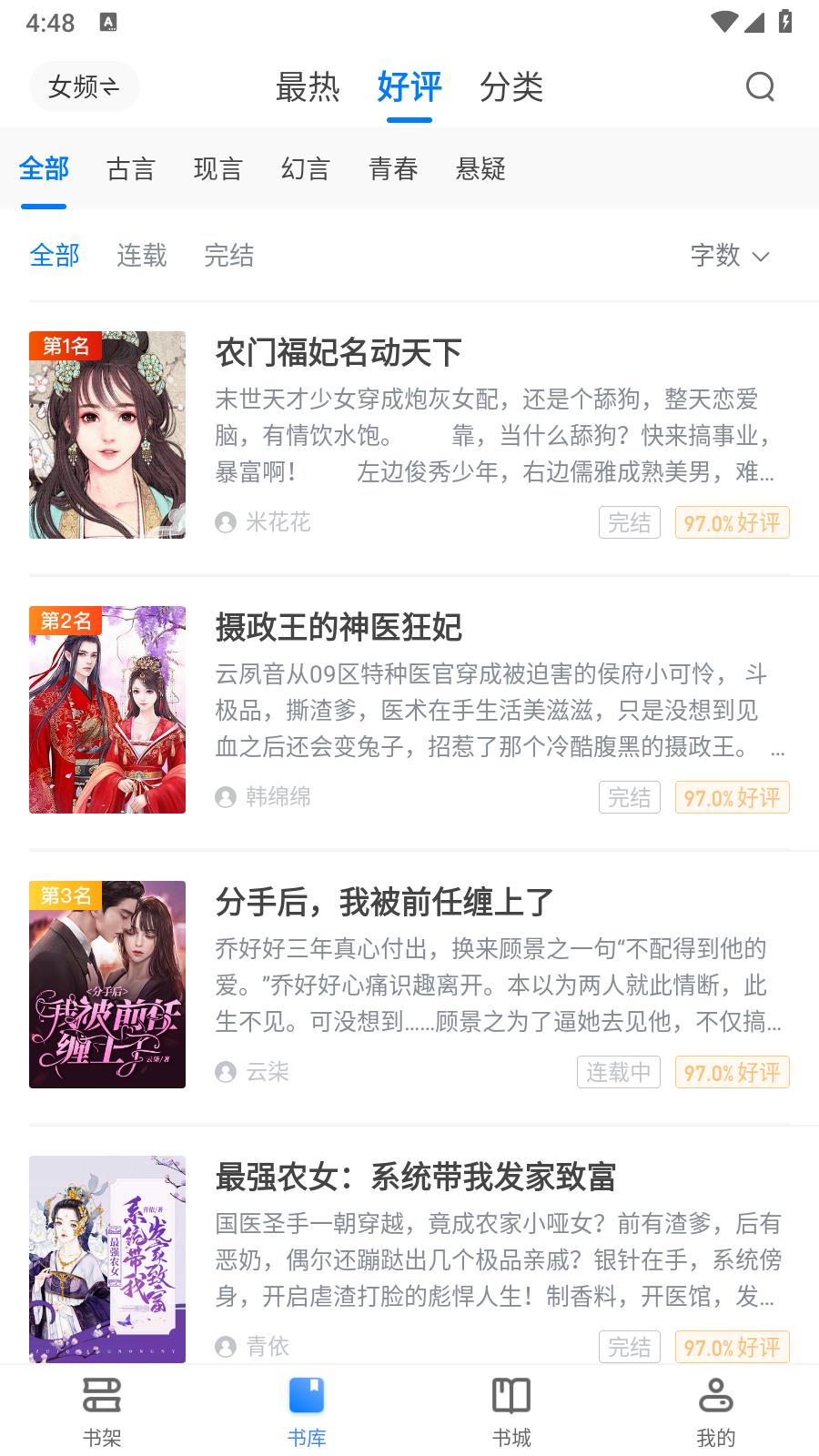Open the 分类 category dropdown tab
819x1456 pixels.
[512, 88]
